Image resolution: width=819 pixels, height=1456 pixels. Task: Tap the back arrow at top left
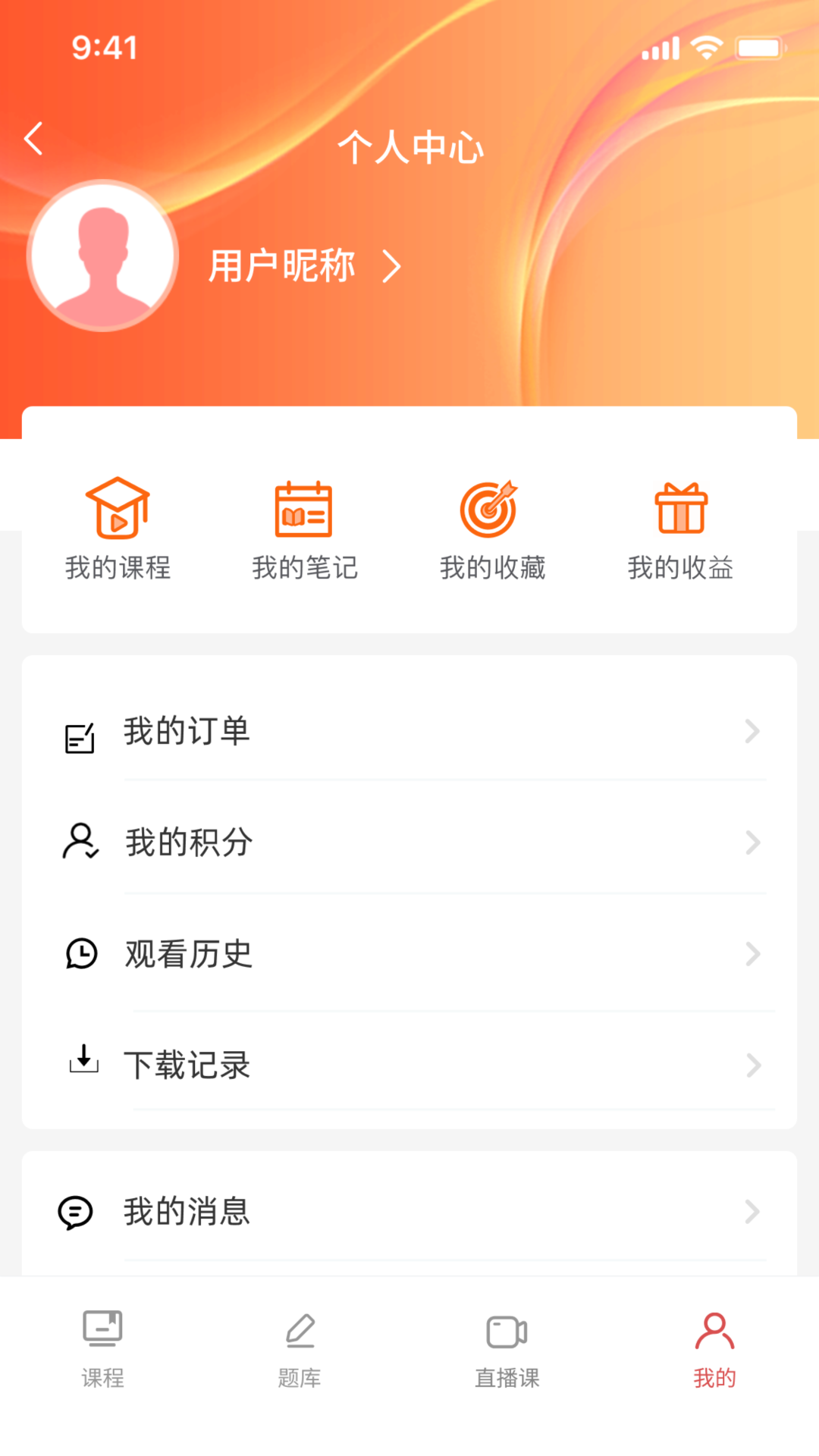(33, 139)
